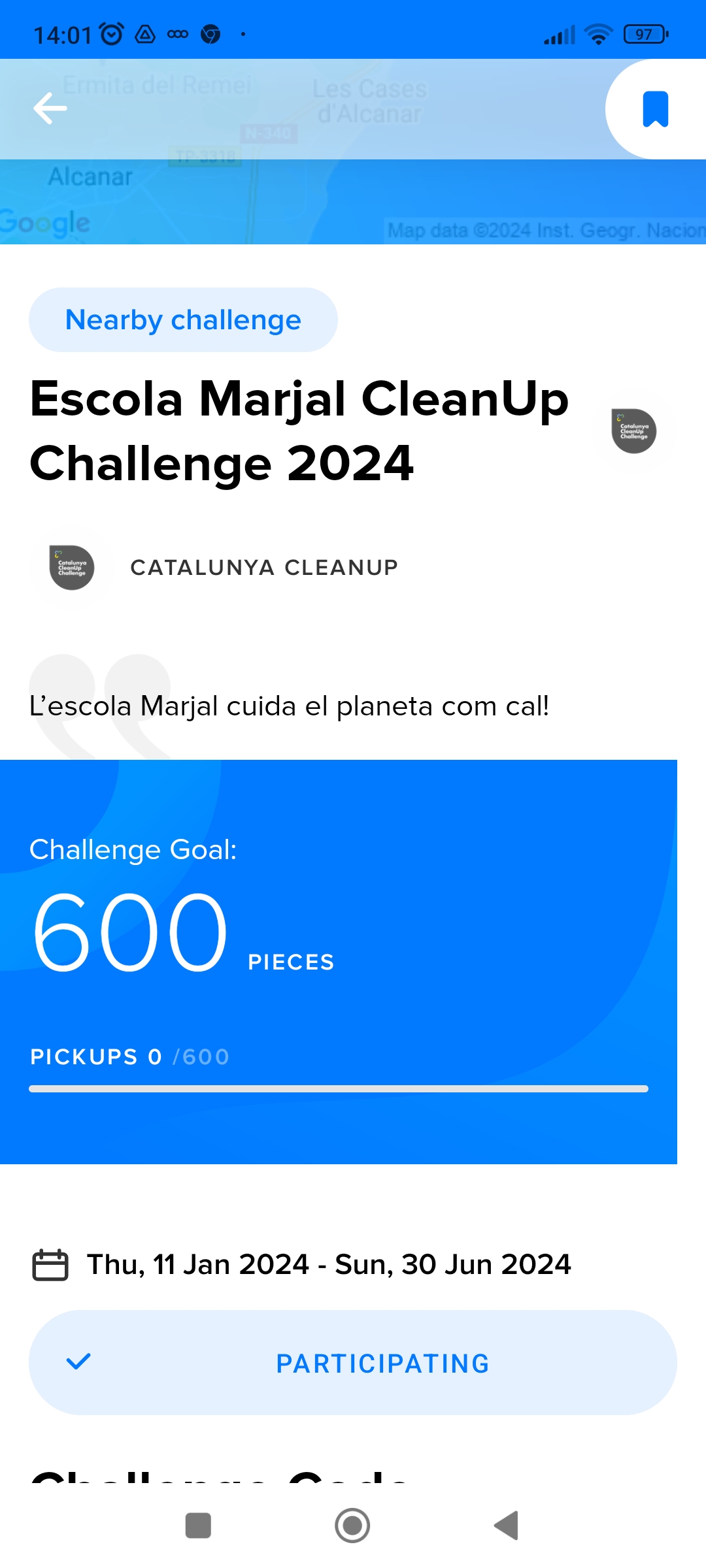Tap the system back triangle button

click(507, 1526)
